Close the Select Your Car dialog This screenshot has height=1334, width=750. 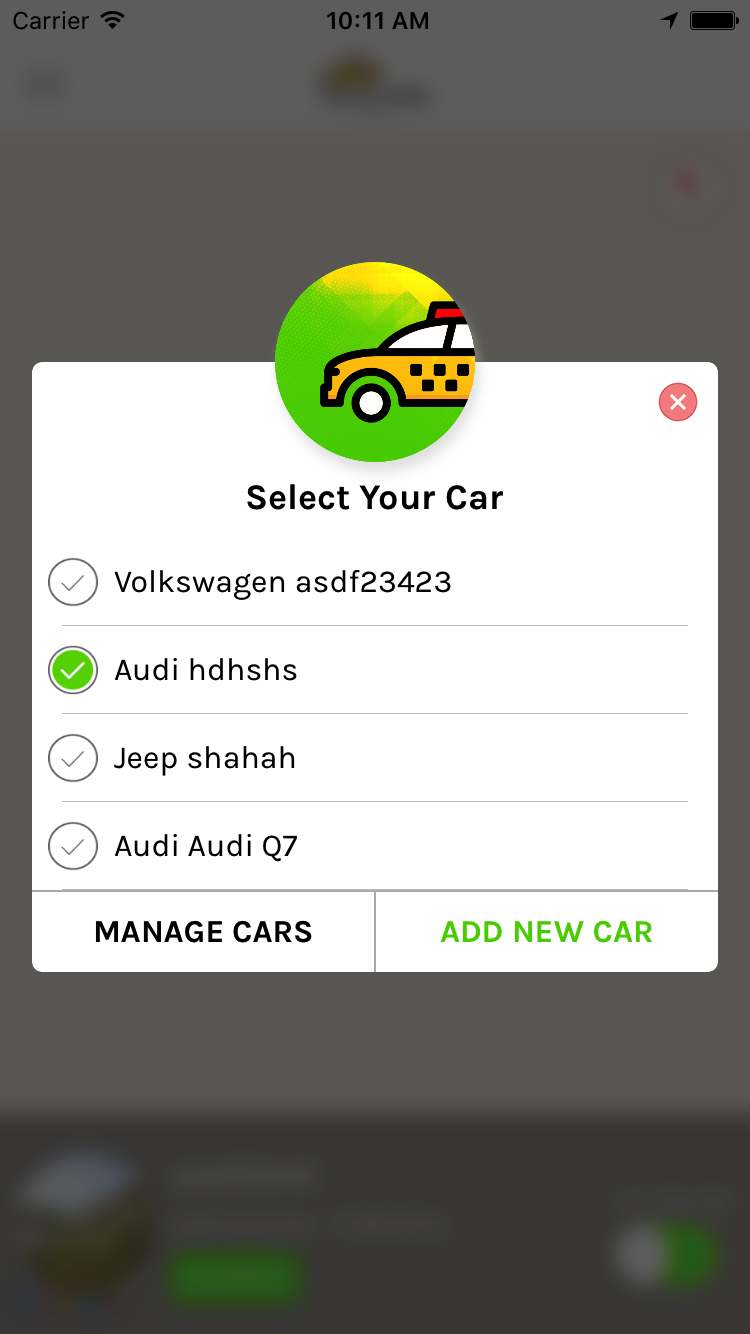click(677, 402)
